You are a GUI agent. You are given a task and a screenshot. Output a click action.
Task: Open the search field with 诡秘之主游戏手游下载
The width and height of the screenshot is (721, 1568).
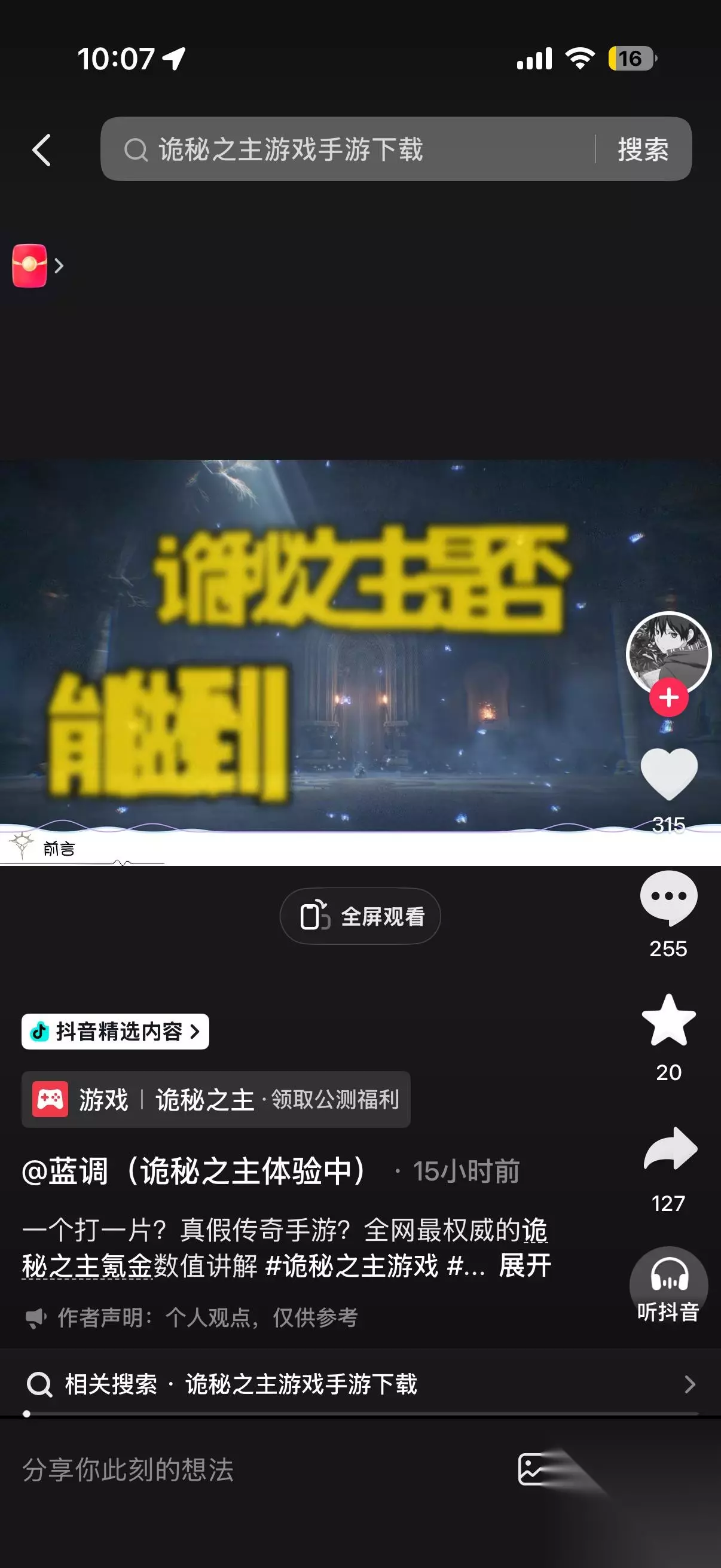click(348, 149)
